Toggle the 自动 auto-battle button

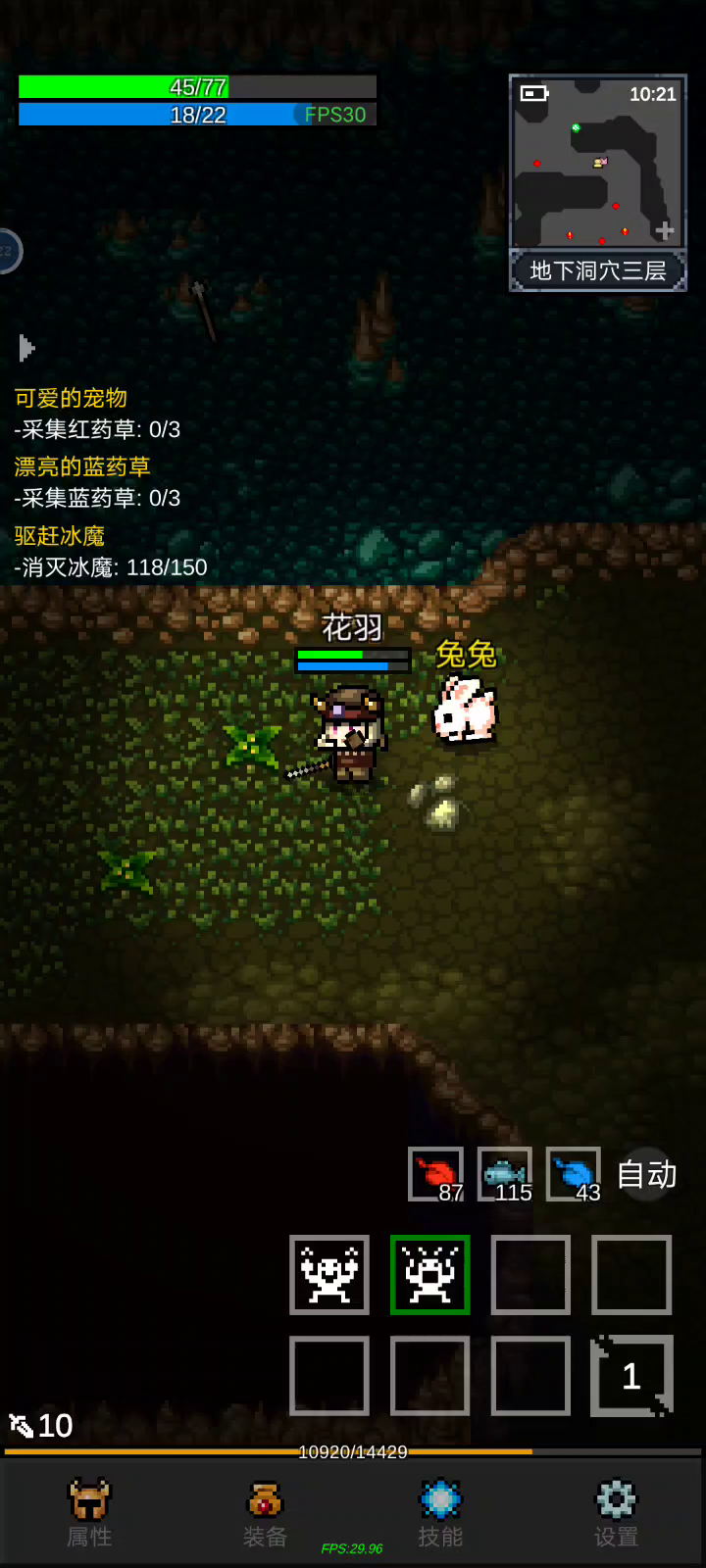(647, 1174)
